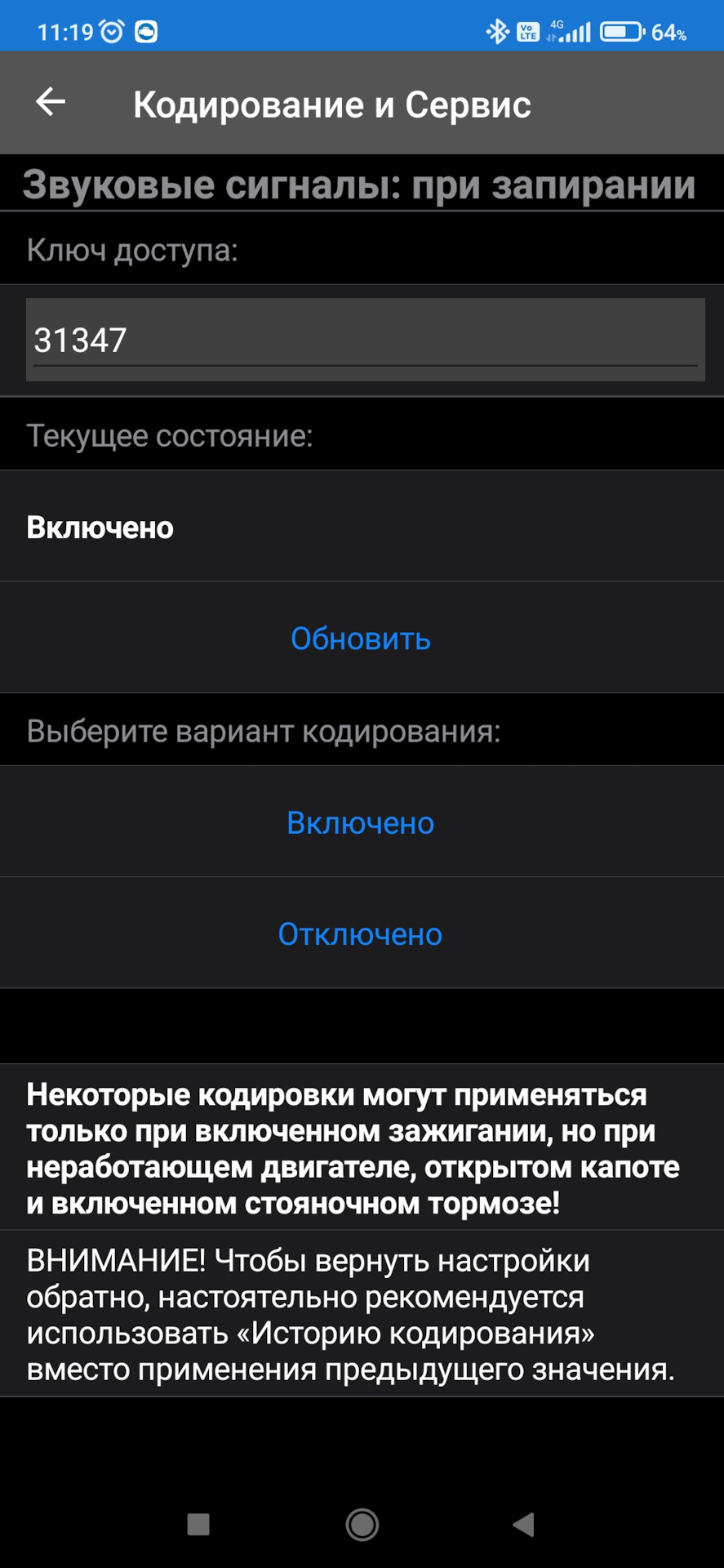The height and width of the screenshot is (1568, 724).
Task: Choose the Отключено coding option
Action: tap(361, 933)
